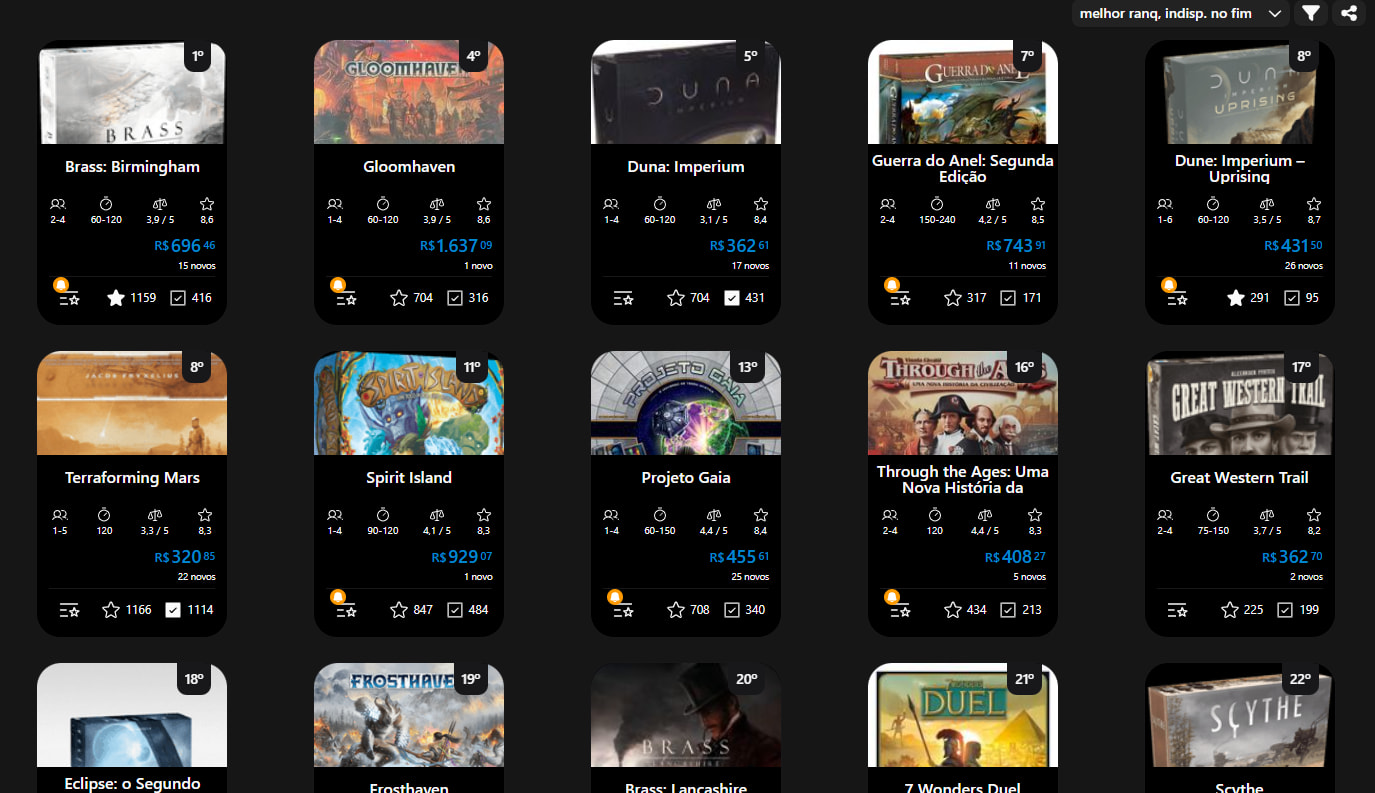The height and width of the screenshot is (793, 1375).
Task: Open the Terraforming Mars card
Action: 132,477
